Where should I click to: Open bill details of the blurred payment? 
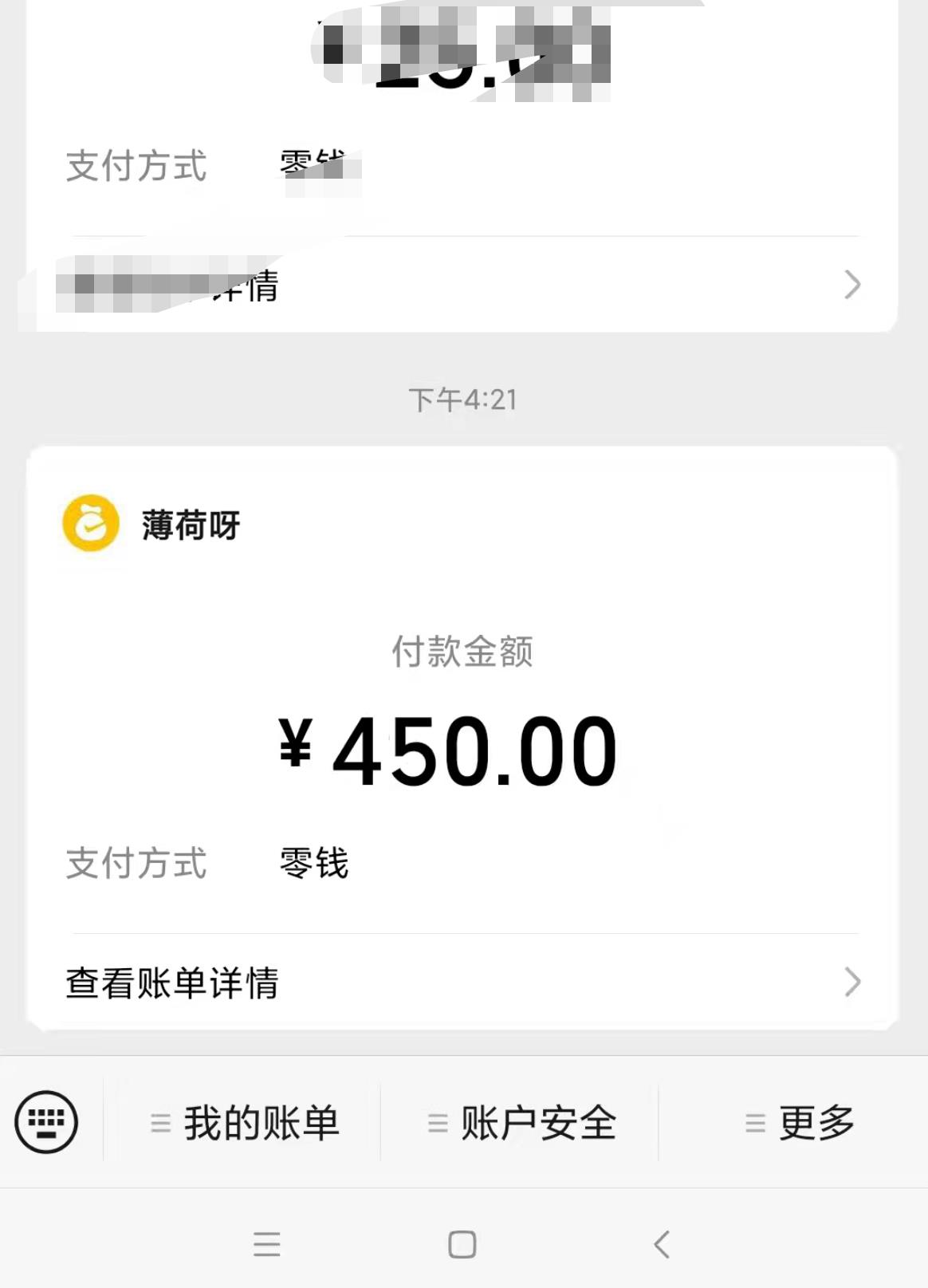coord(462,285)
